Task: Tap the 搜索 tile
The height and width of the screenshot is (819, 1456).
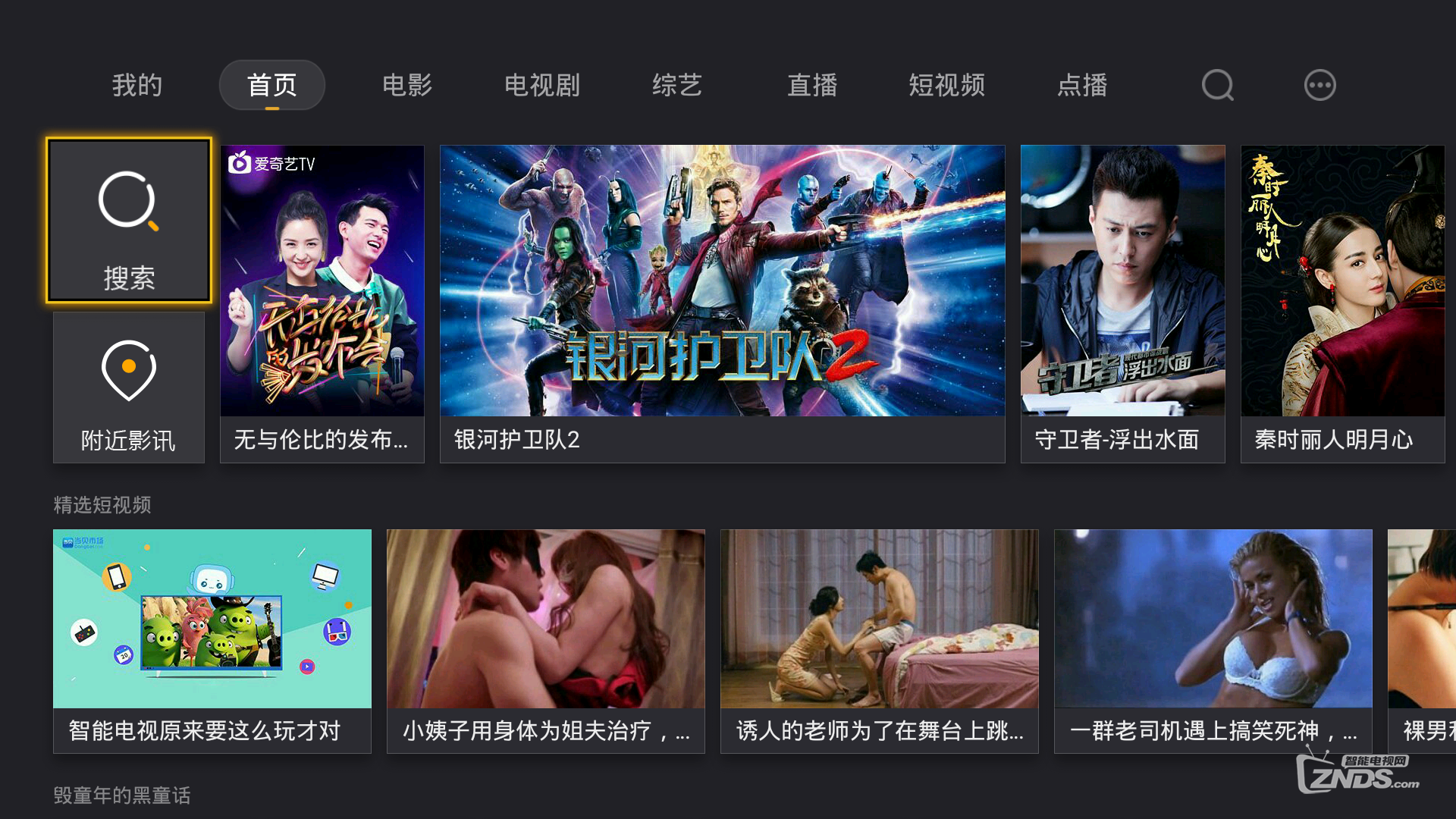Action: (129, 221)
